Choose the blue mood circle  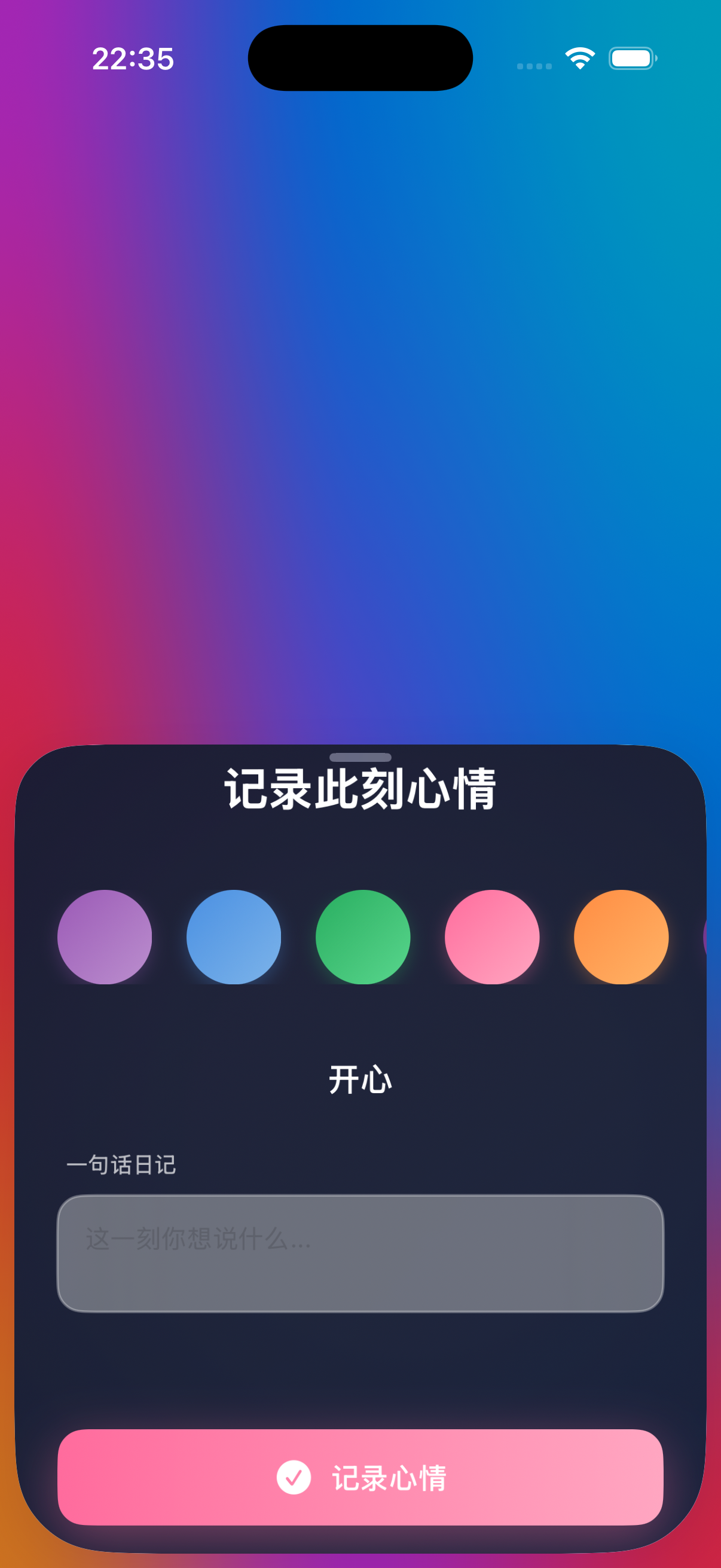coord(234,936)
